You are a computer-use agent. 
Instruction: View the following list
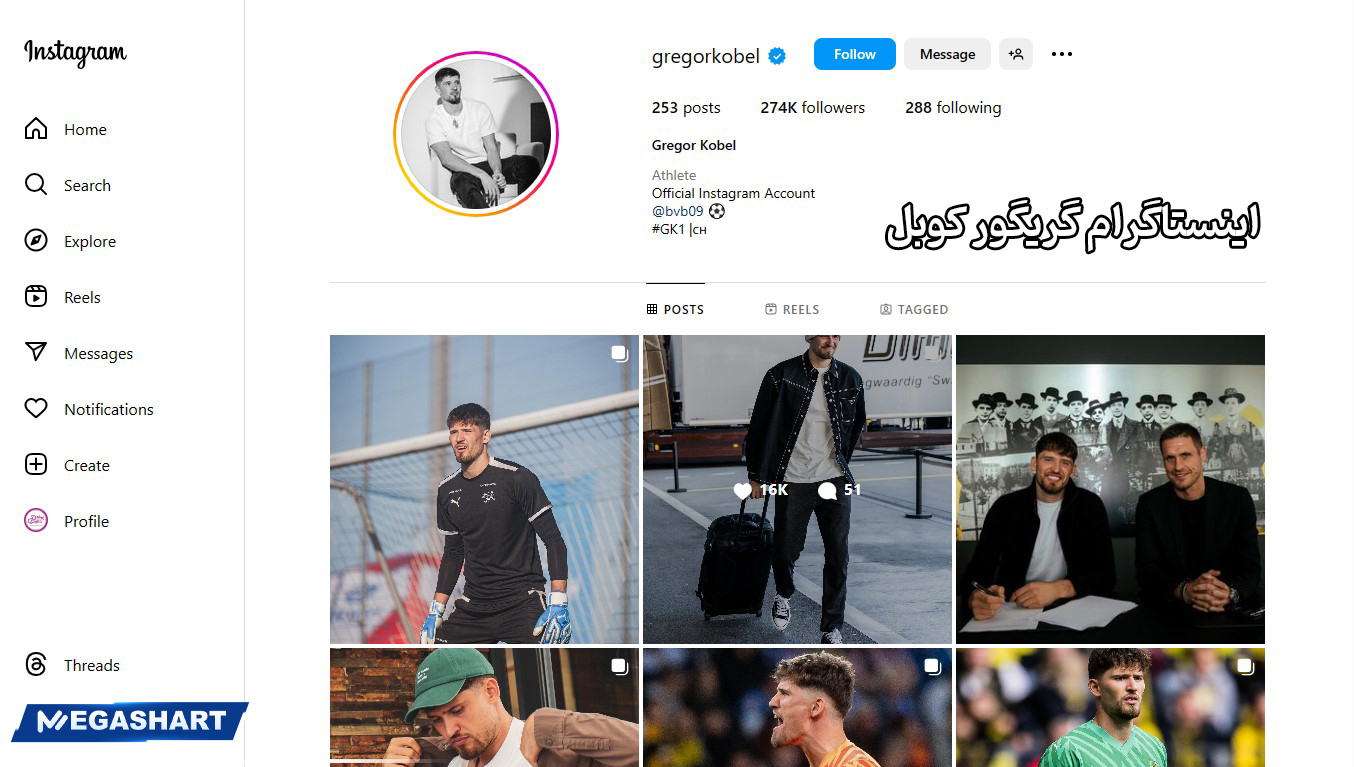[x=952, y=107]
